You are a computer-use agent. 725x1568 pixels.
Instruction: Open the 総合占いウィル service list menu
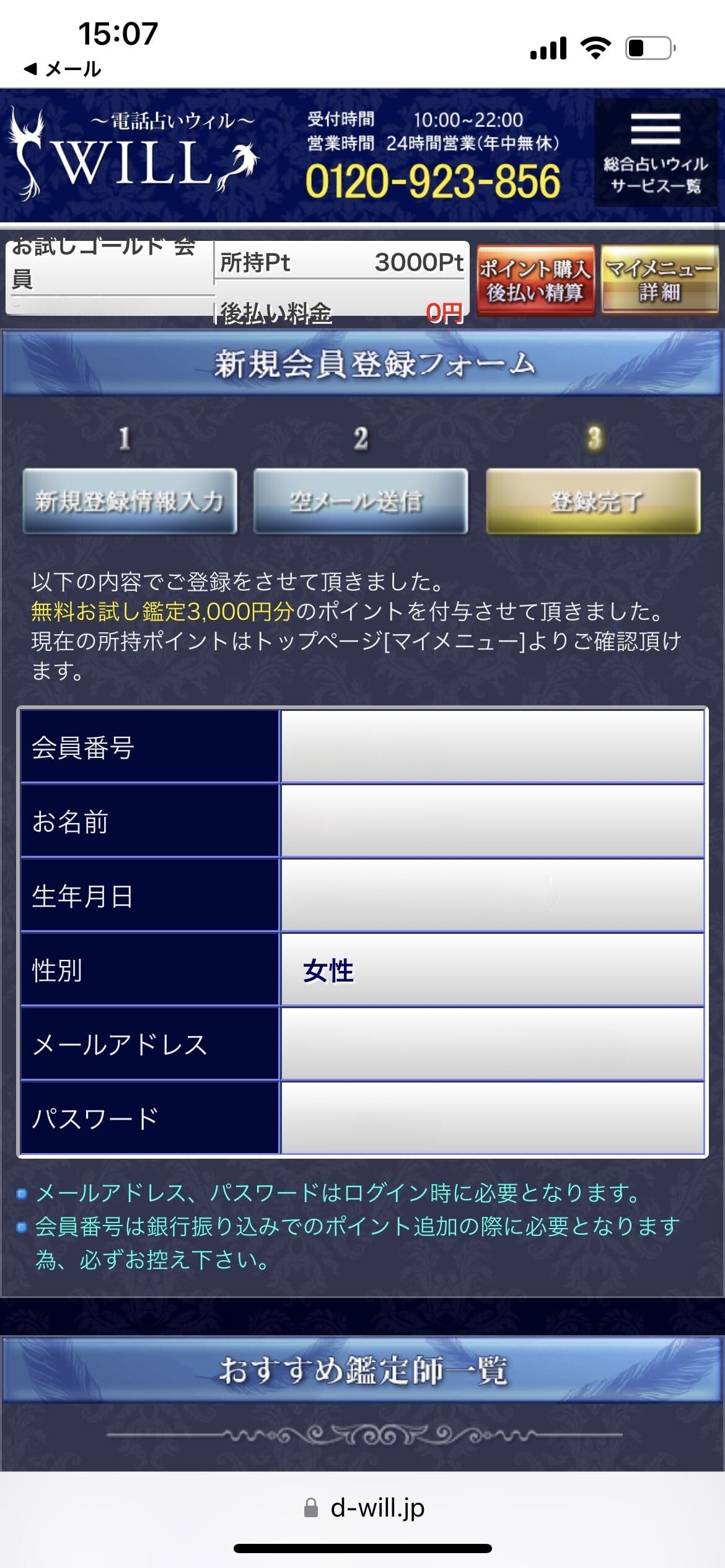click(656, 152)
